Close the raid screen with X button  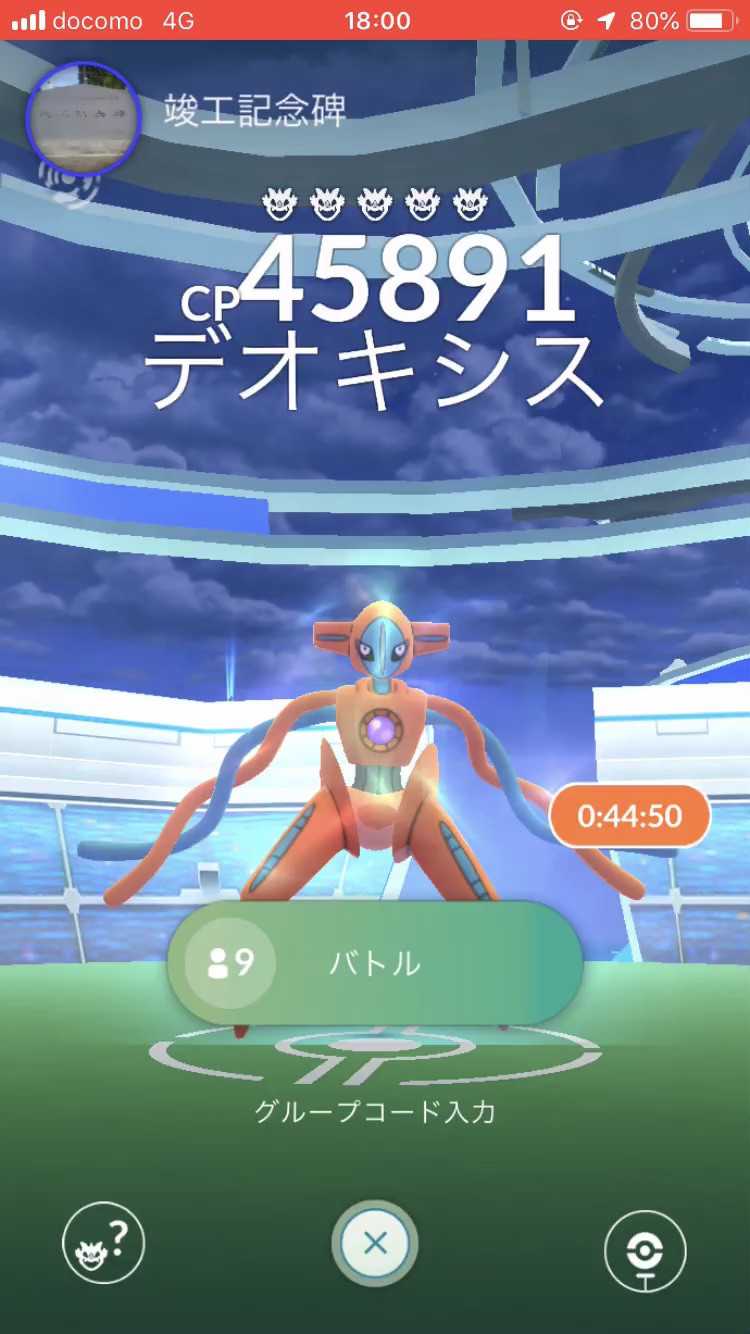pyautogui.click(x=375, y=1244)
